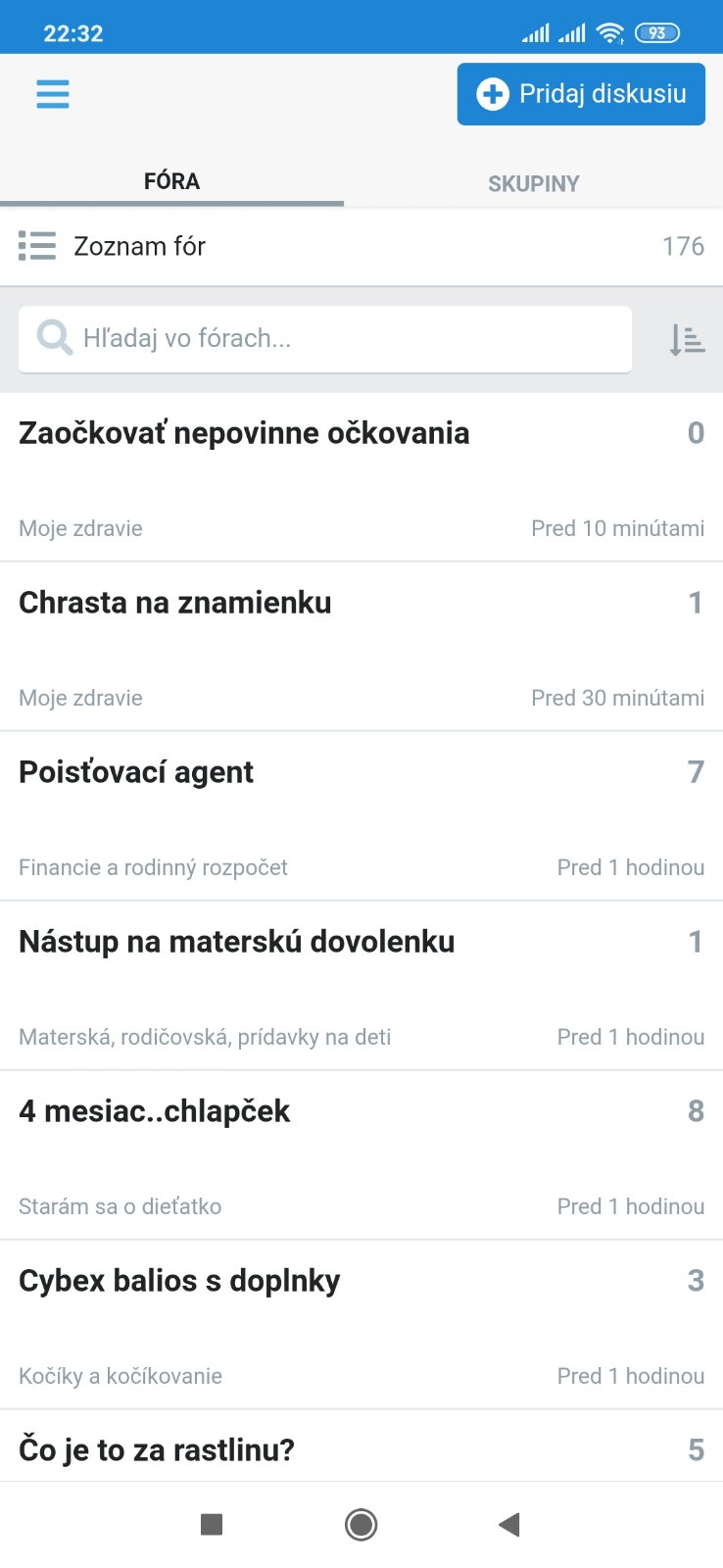The image size is (723, 1568).
Task: Open the sort order icon
Action: (x=687, y=340)
